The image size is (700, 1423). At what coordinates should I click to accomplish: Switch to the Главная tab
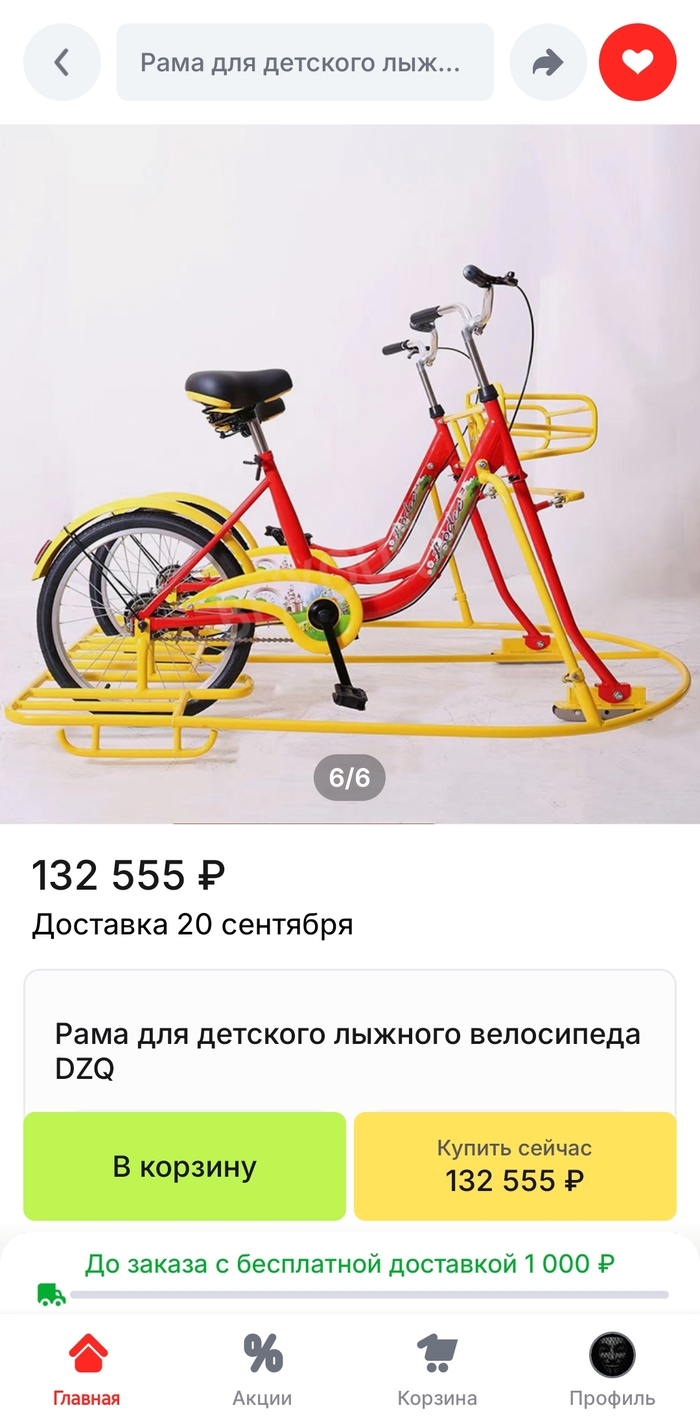coord(87,1369)
